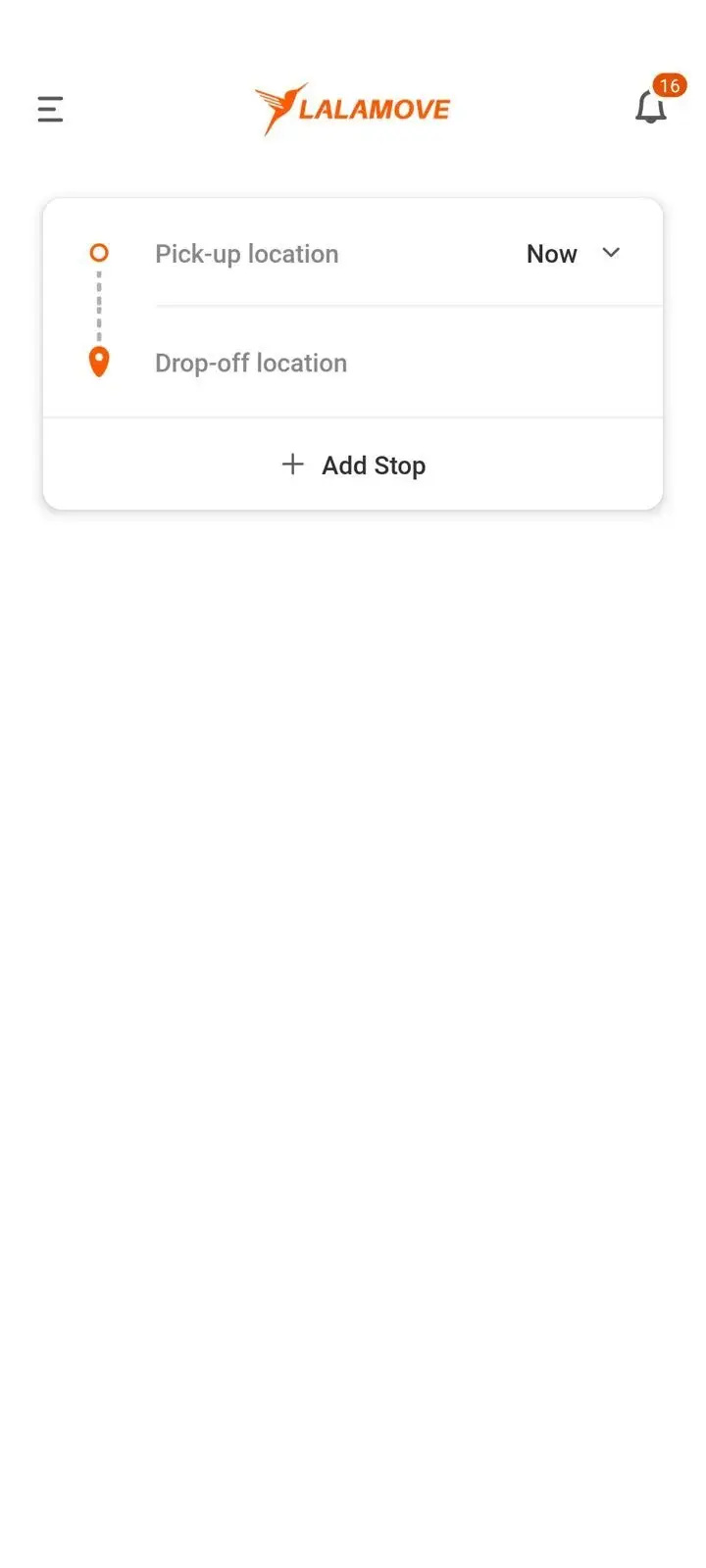Tap the plus icon next to Add Stop
706x1568 pixels.
click(x=292, y=464)
